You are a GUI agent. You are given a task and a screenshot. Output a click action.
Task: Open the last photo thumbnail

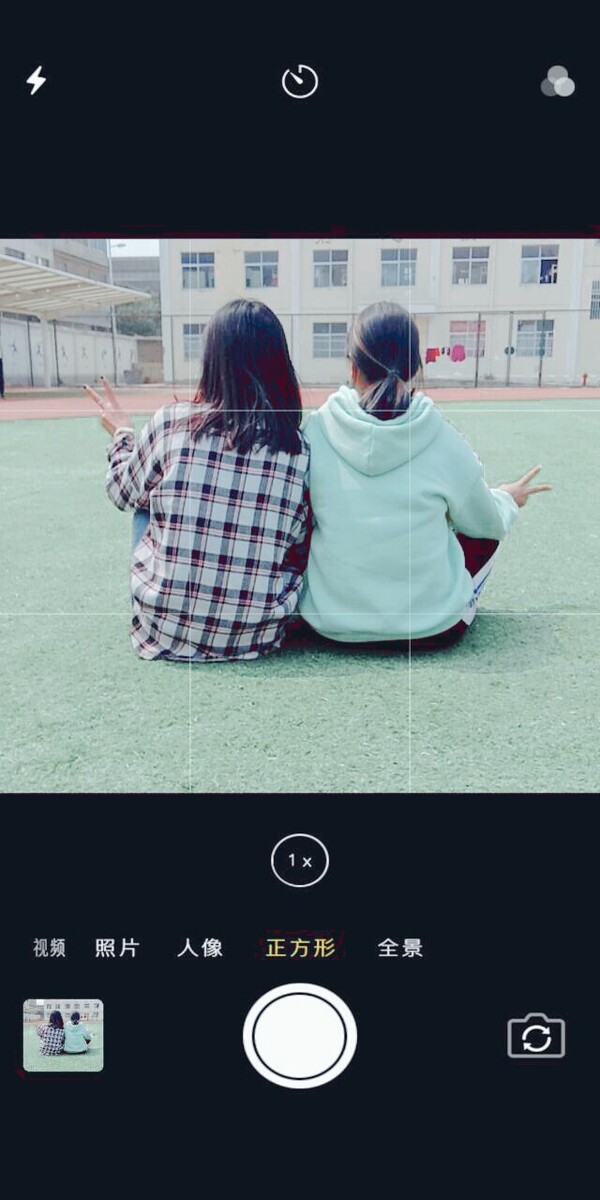coord(63,1035)
